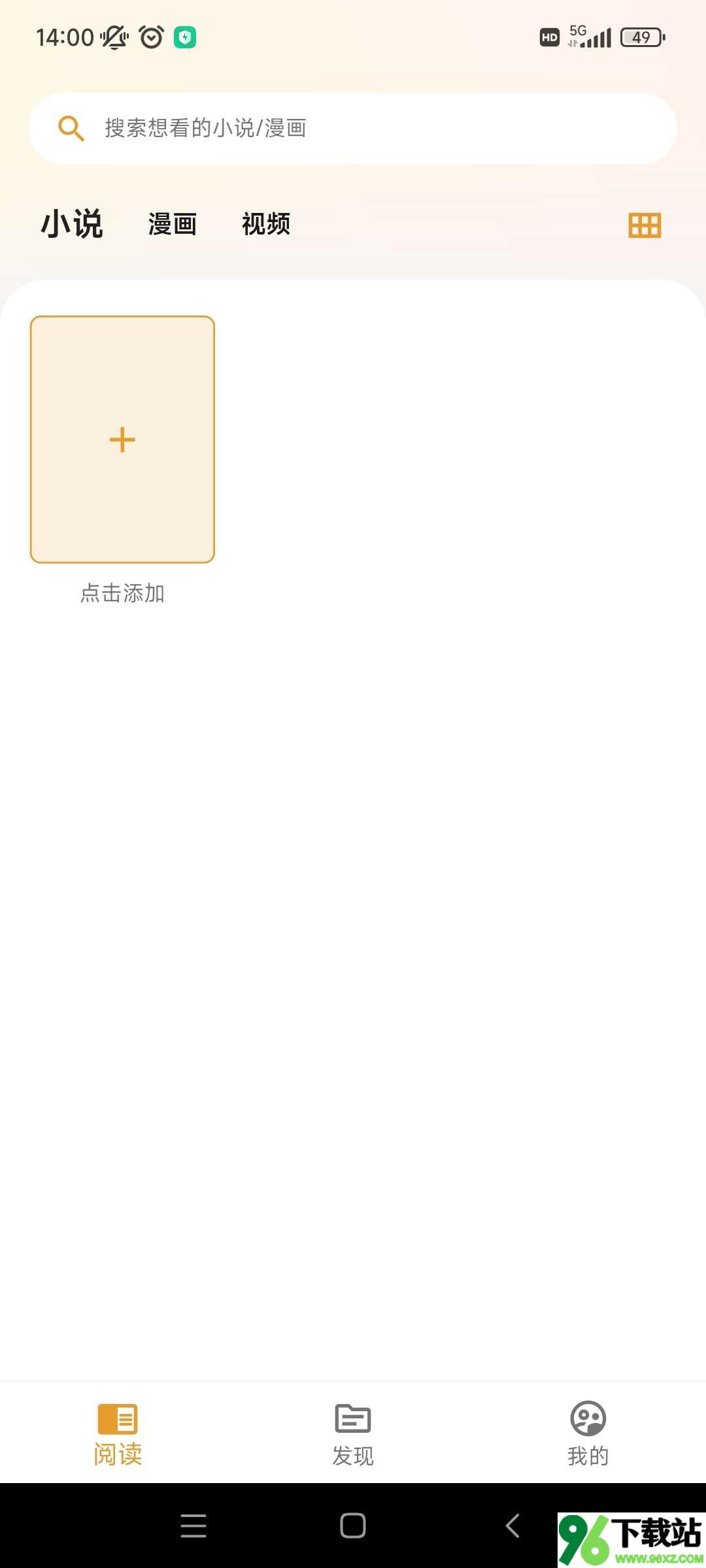Open the novel/comic search box
Screen dimensions: 706x1568
tap(353, 129)
